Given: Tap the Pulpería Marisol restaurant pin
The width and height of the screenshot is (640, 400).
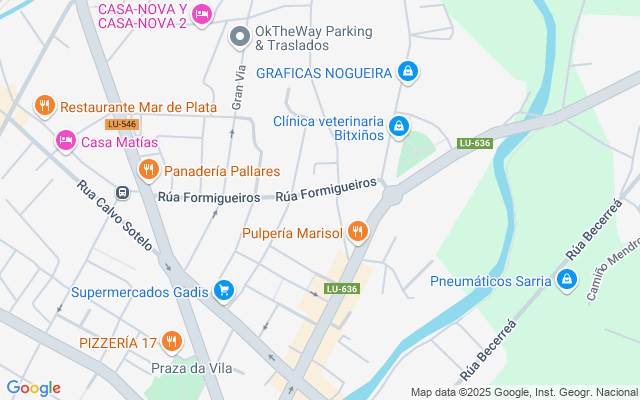Looking at the screenshot, I should tap(357, 233).
